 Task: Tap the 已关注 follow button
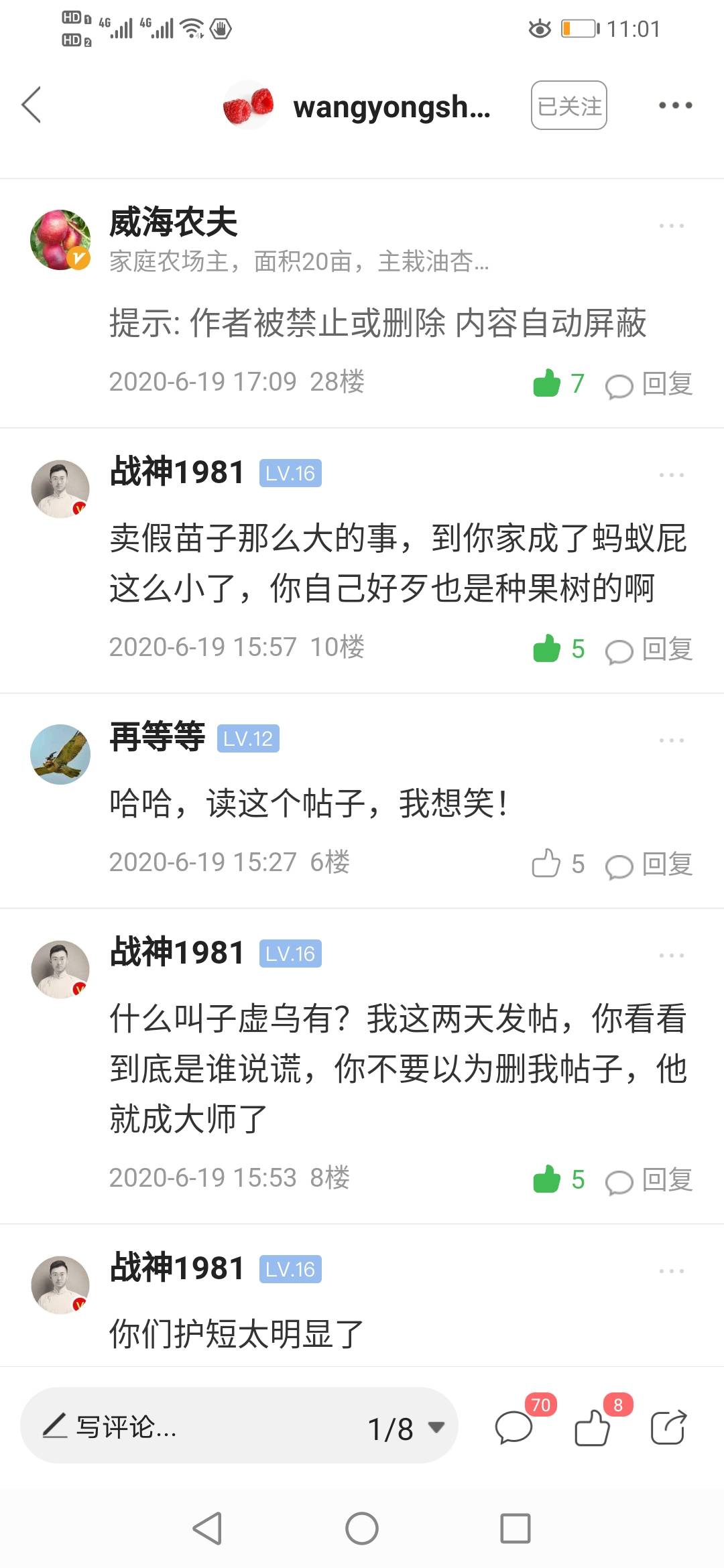[x=569, y=105]
